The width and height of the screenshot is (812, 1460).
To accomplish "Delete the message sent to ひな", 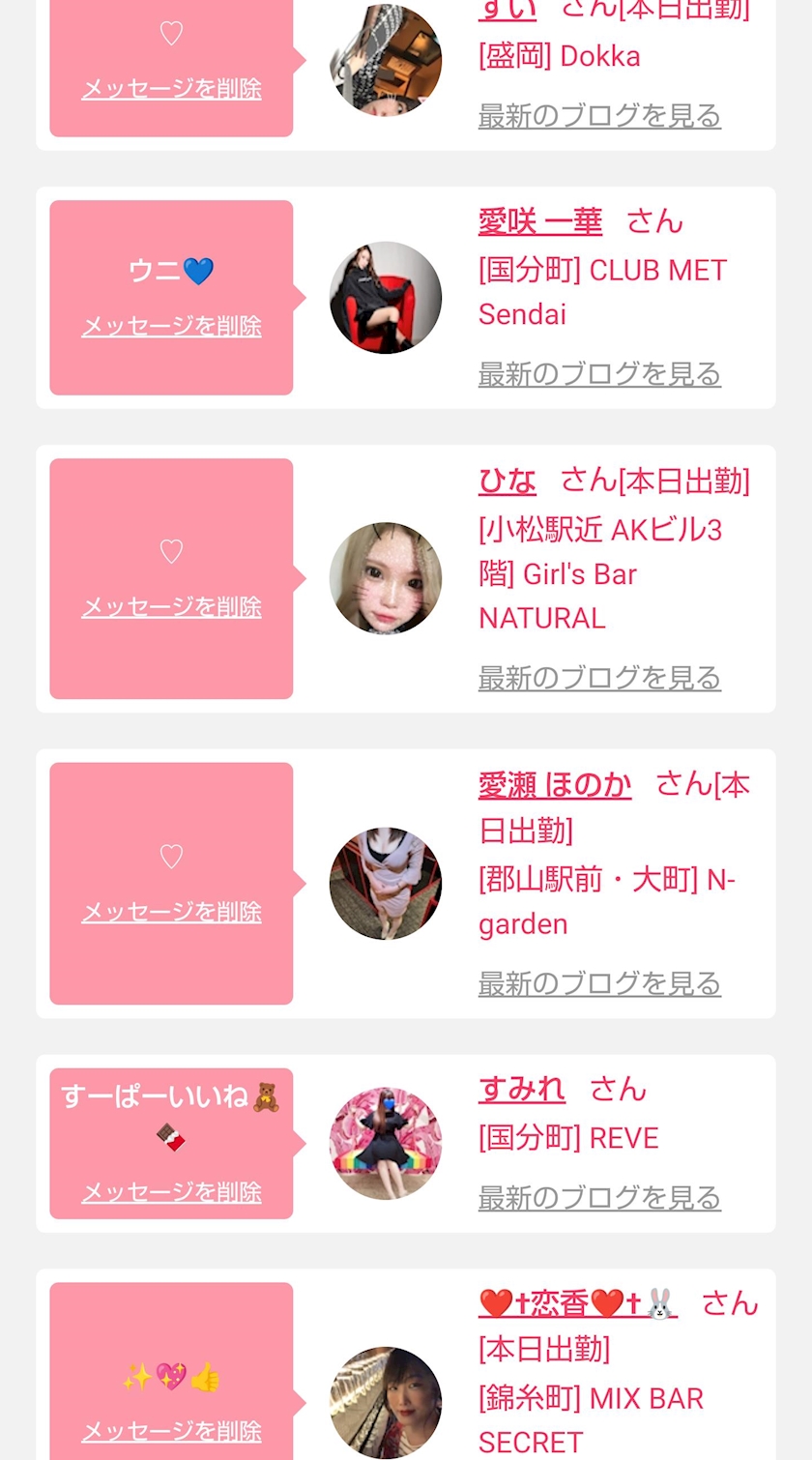I will (x=171, y=607).
